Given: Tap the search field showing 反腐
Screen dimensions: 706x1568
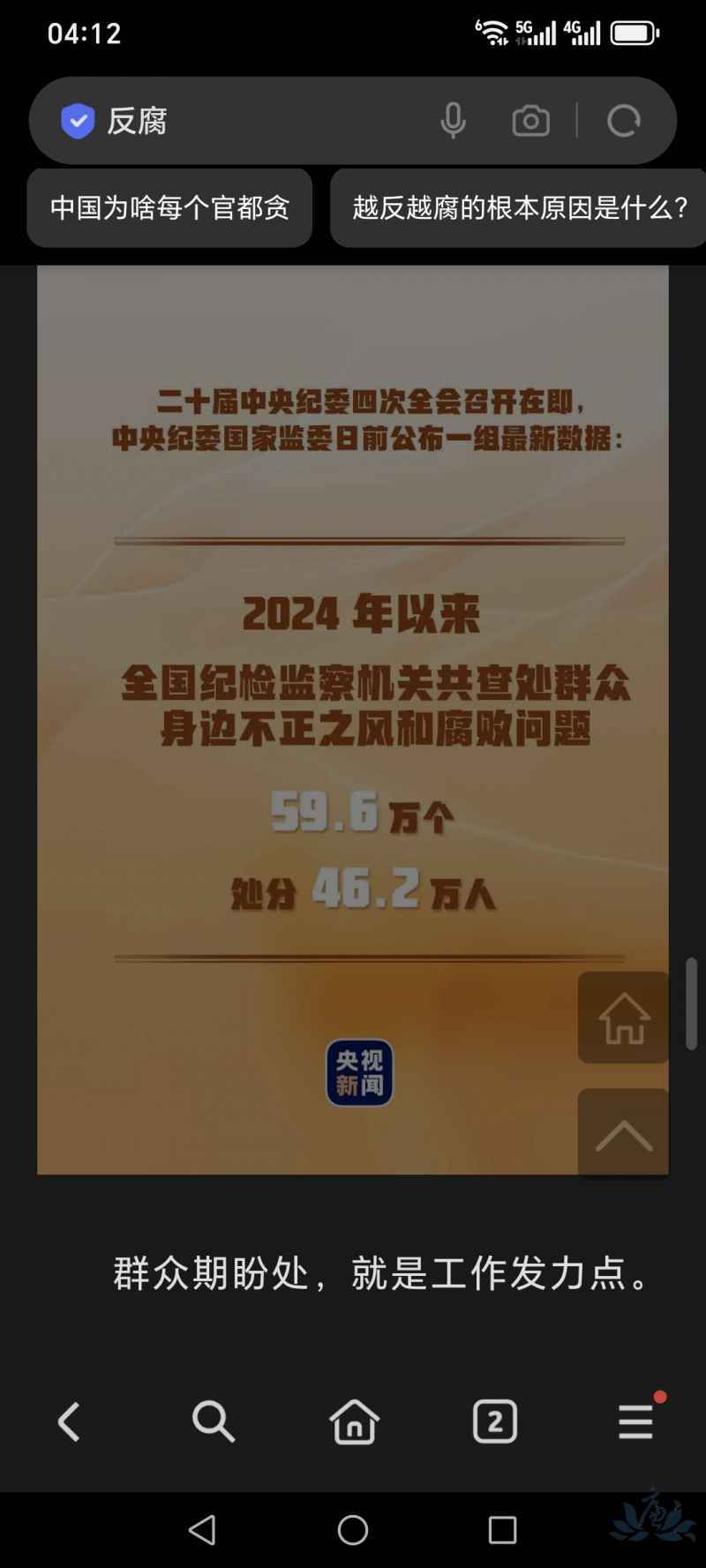Looking at the screenshot, I should (x=256, y=121).
